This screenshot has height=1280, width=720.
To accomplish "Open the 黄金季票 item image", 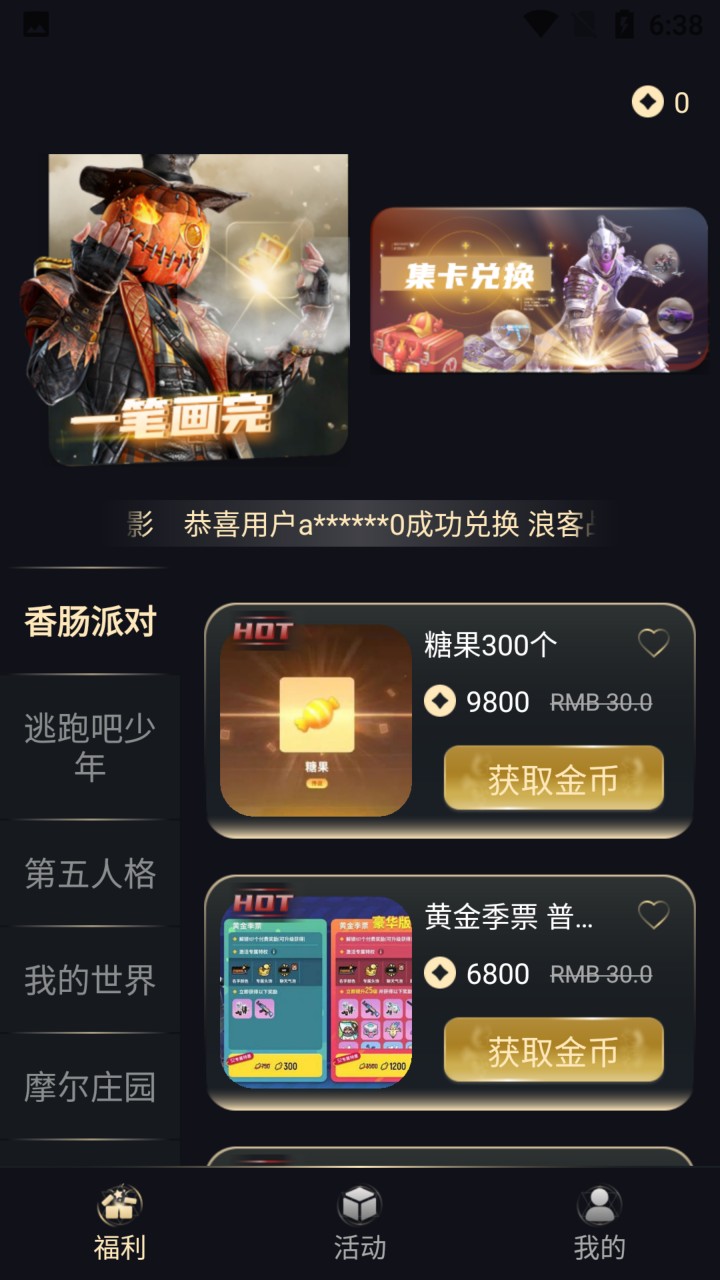I will [316, 992].
